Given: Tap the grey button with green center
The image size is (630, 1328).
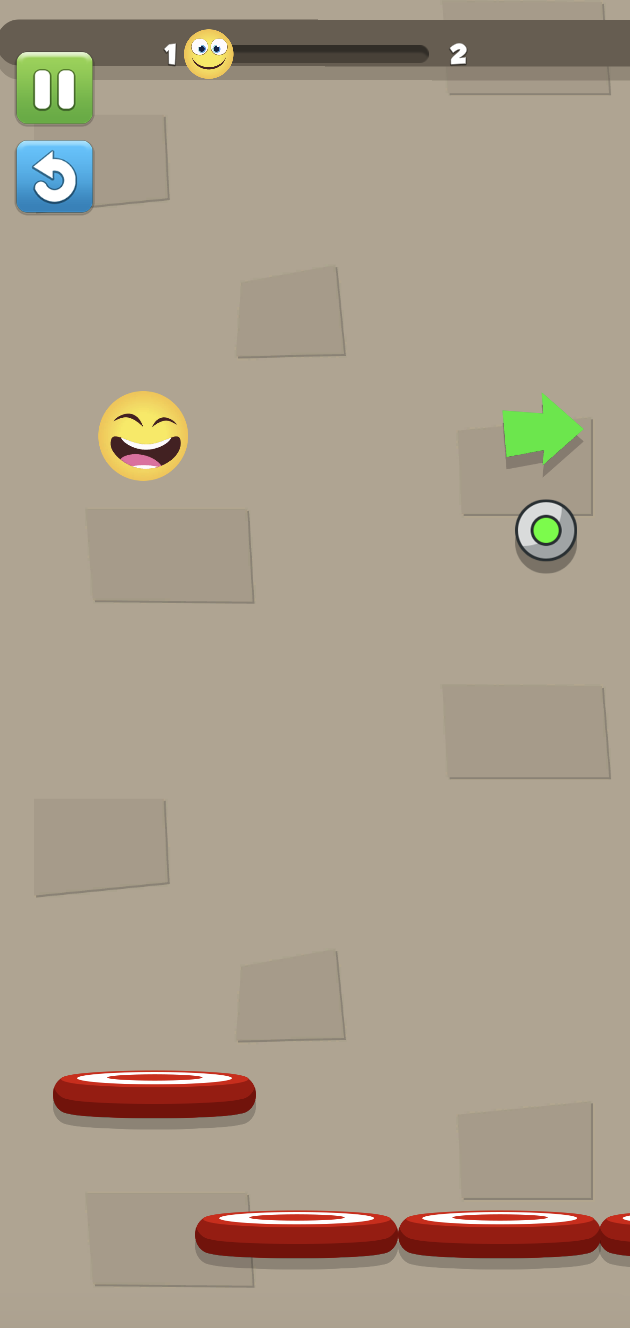Looking at the screenshot, I should [x=545, y=530].
